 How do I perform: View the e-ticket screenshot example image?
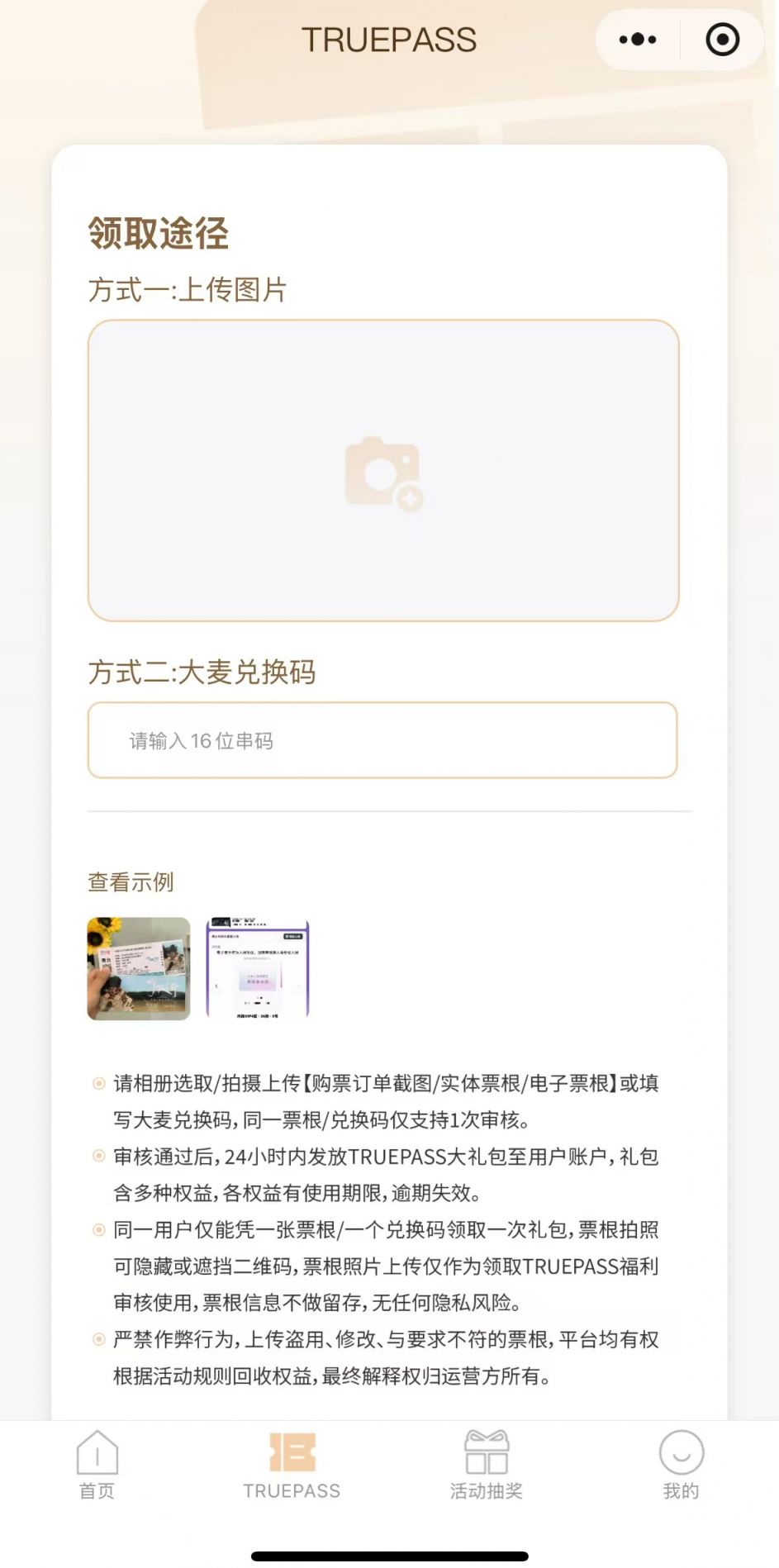(257, 968)
